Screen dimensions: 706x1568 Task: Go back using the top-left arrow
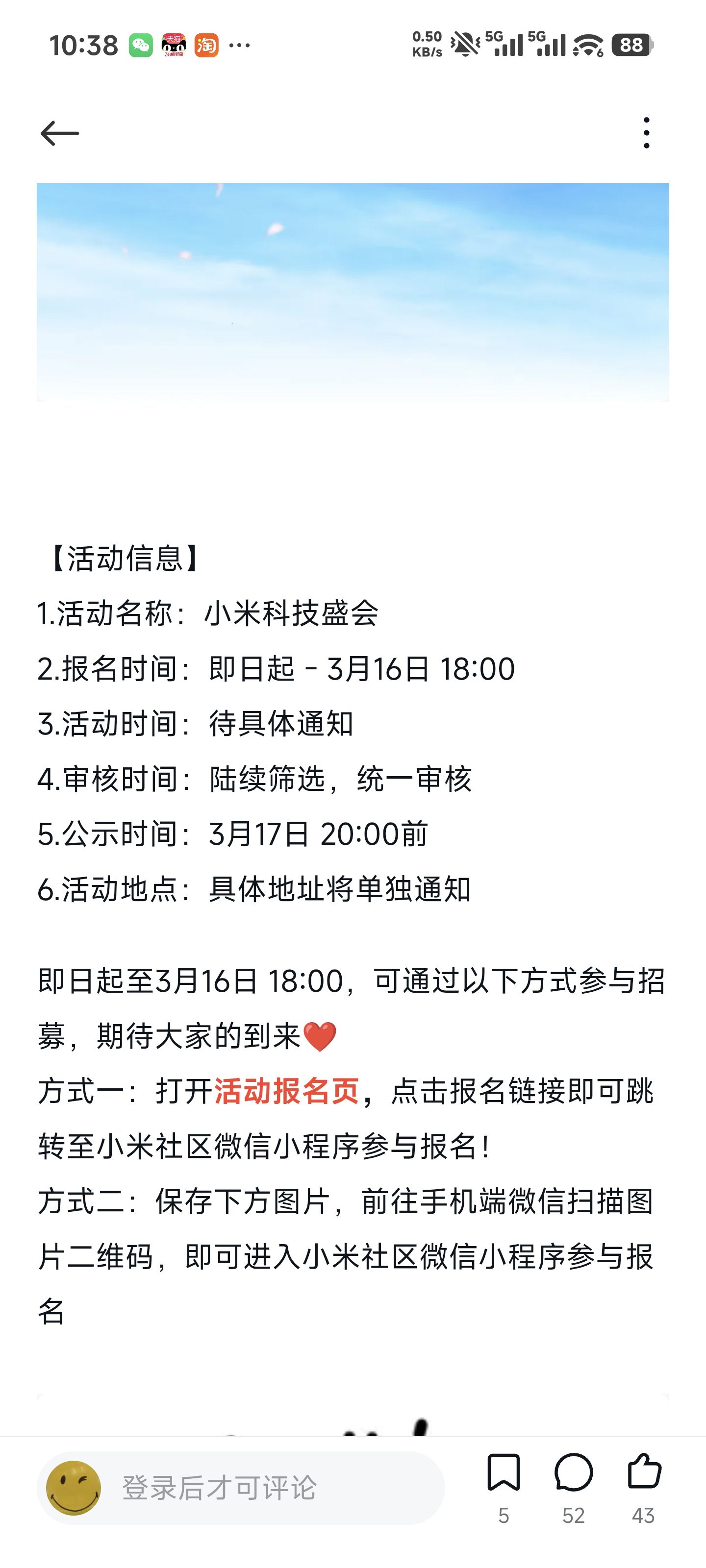[x=60, y=133]
